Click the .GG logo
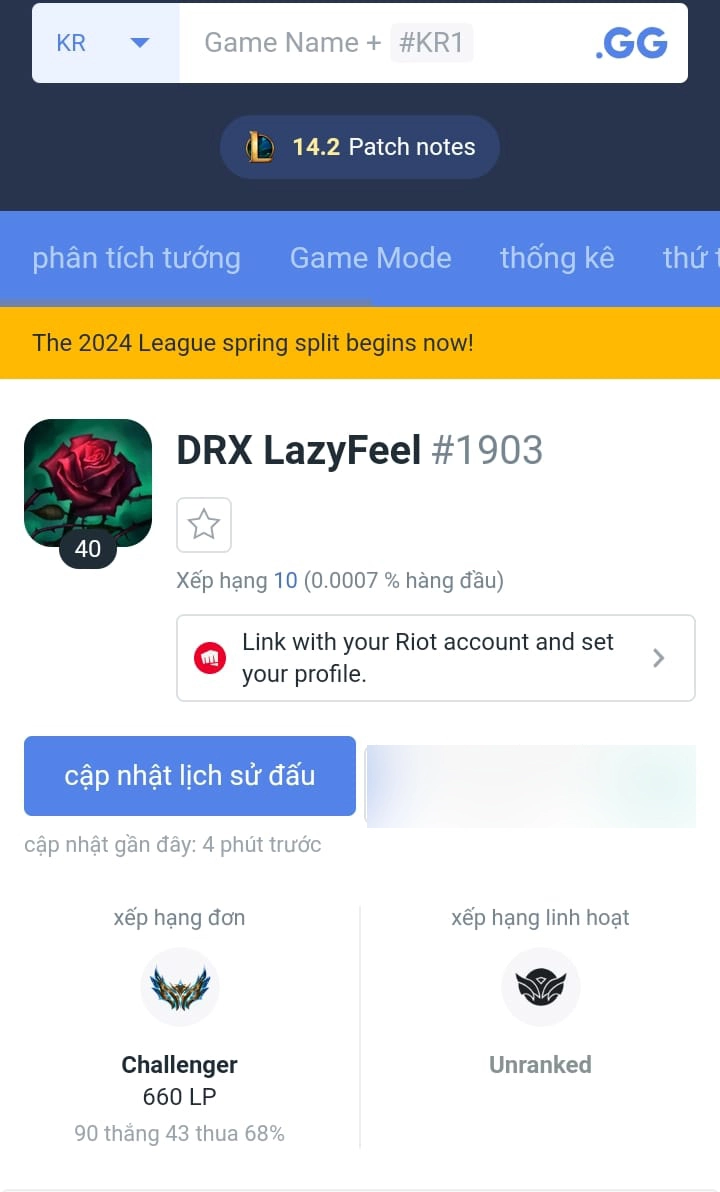 [x=630, y=42]
